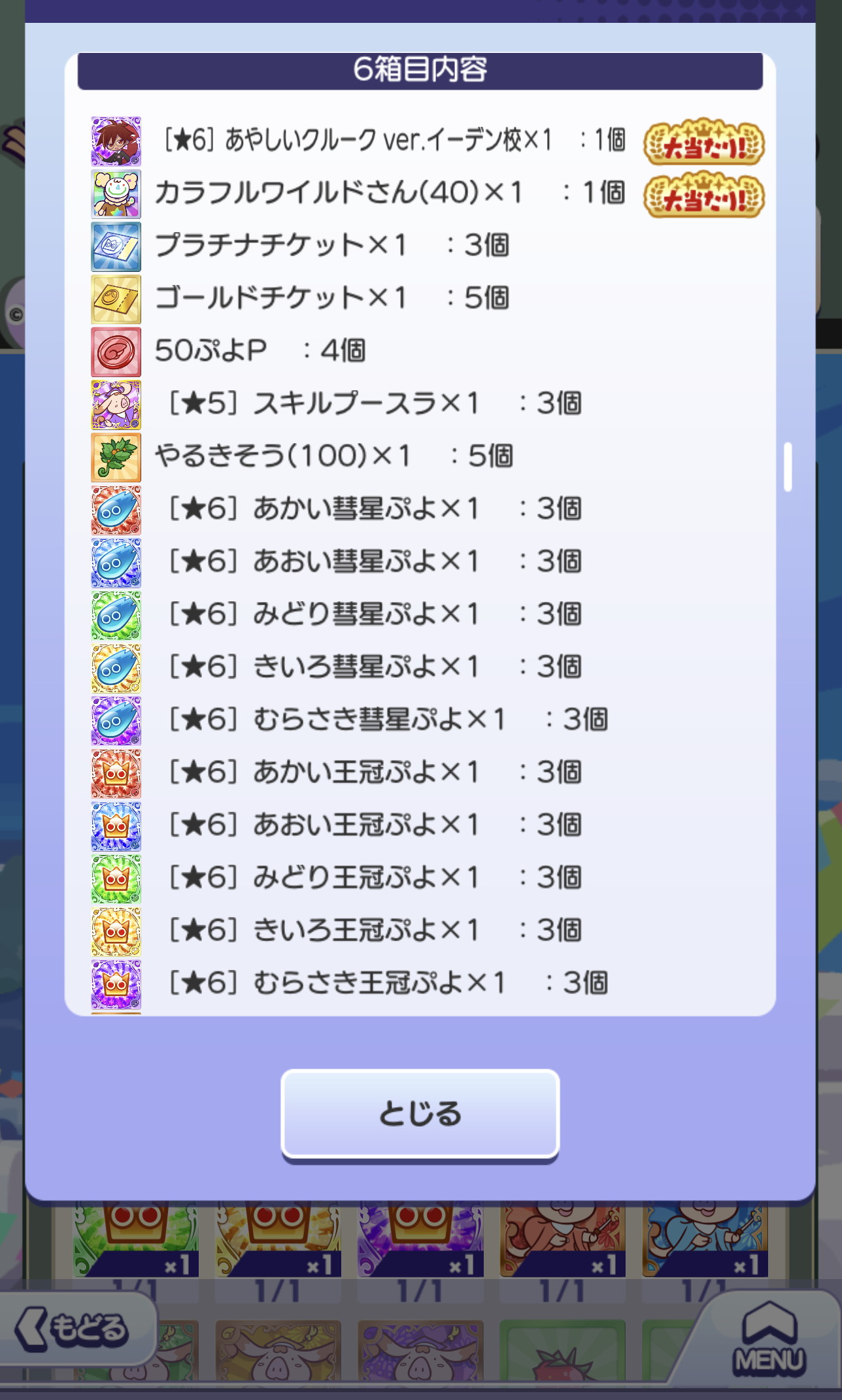Close the box contents dialog with とじる
Screen dimensions: 842x1400
(420, 1113)
